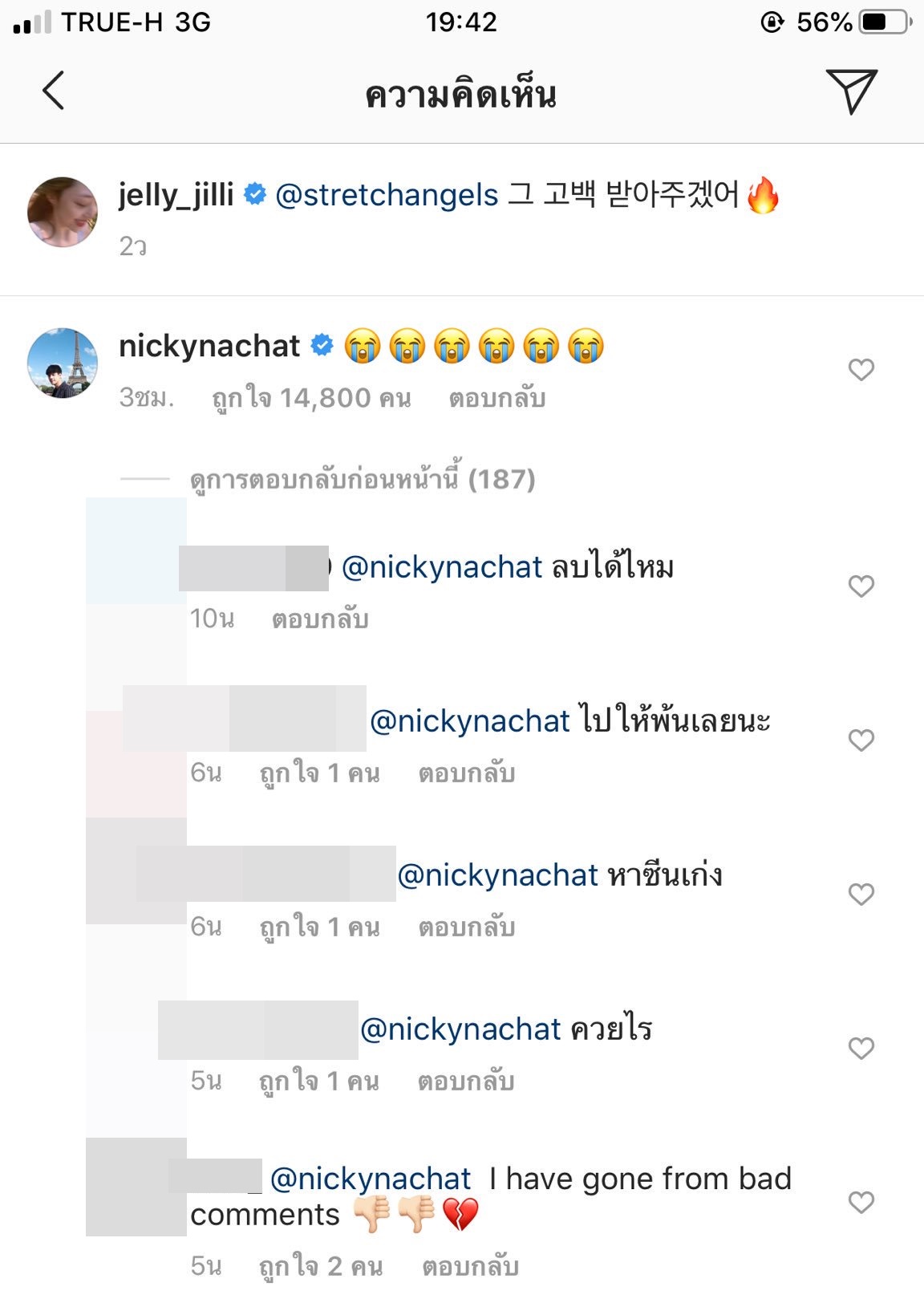Go back from the comments screen

tap(53, 90)
